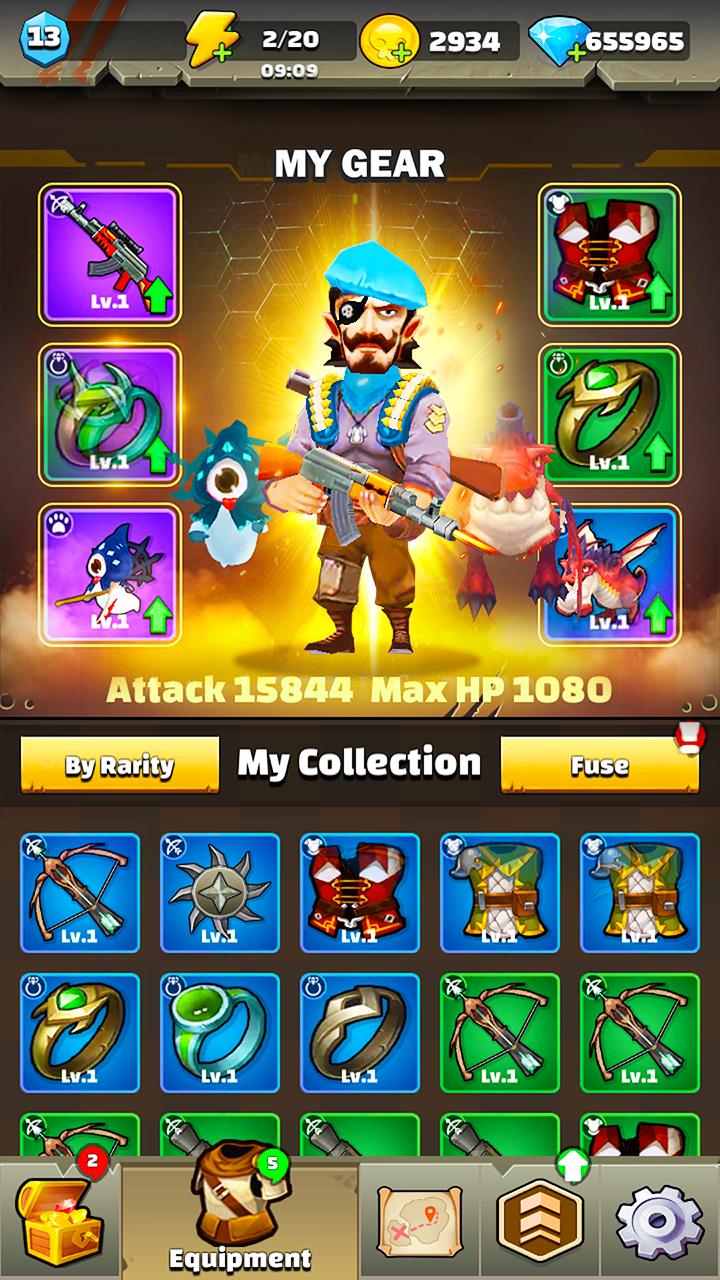
Task: Open the equipped rifle weapon slot
Action: point(110,254)
